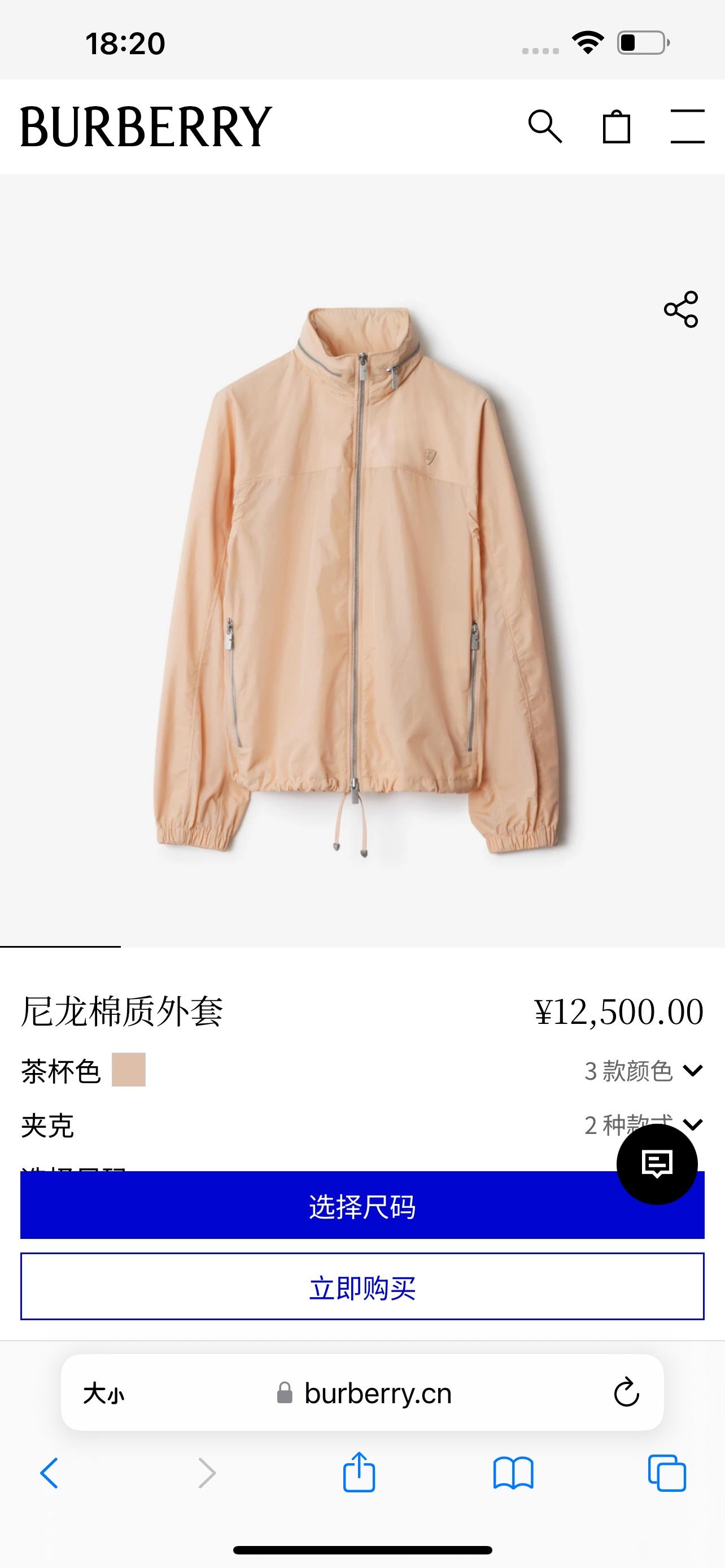This screenshot has height=1568, width=725.
Task: Reload the burberry.cn page
Action: click(x=626, y=1392)
